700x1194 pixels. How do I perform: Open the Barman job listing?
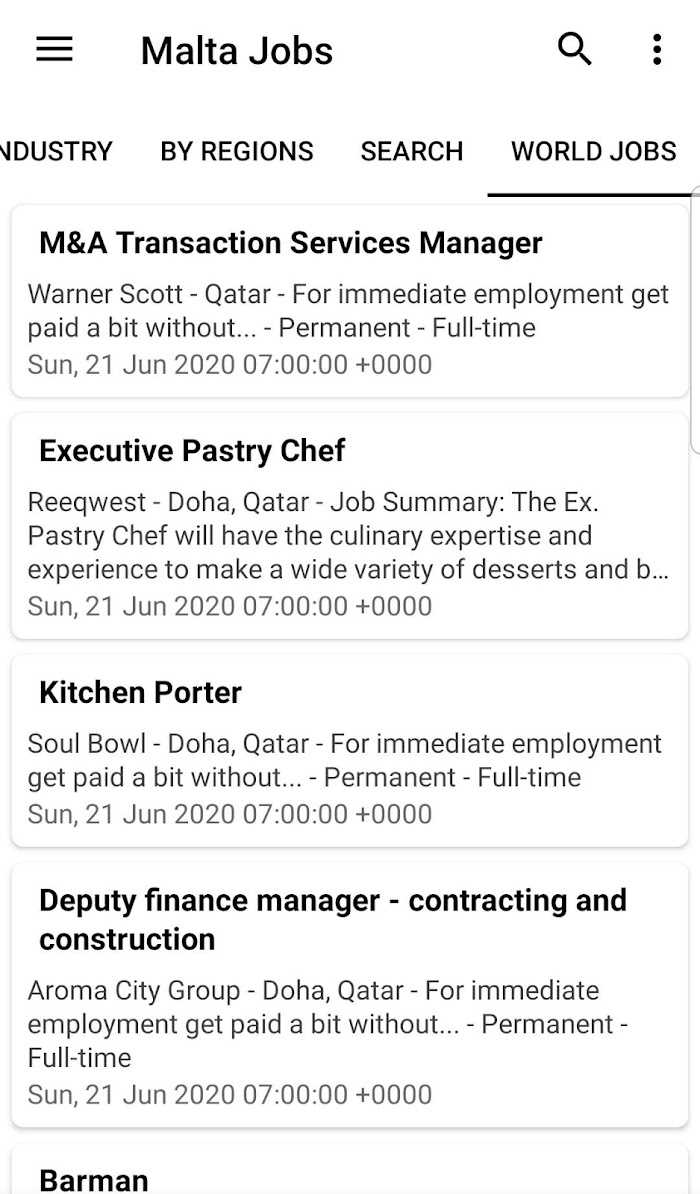click(x=350, y=1170)
